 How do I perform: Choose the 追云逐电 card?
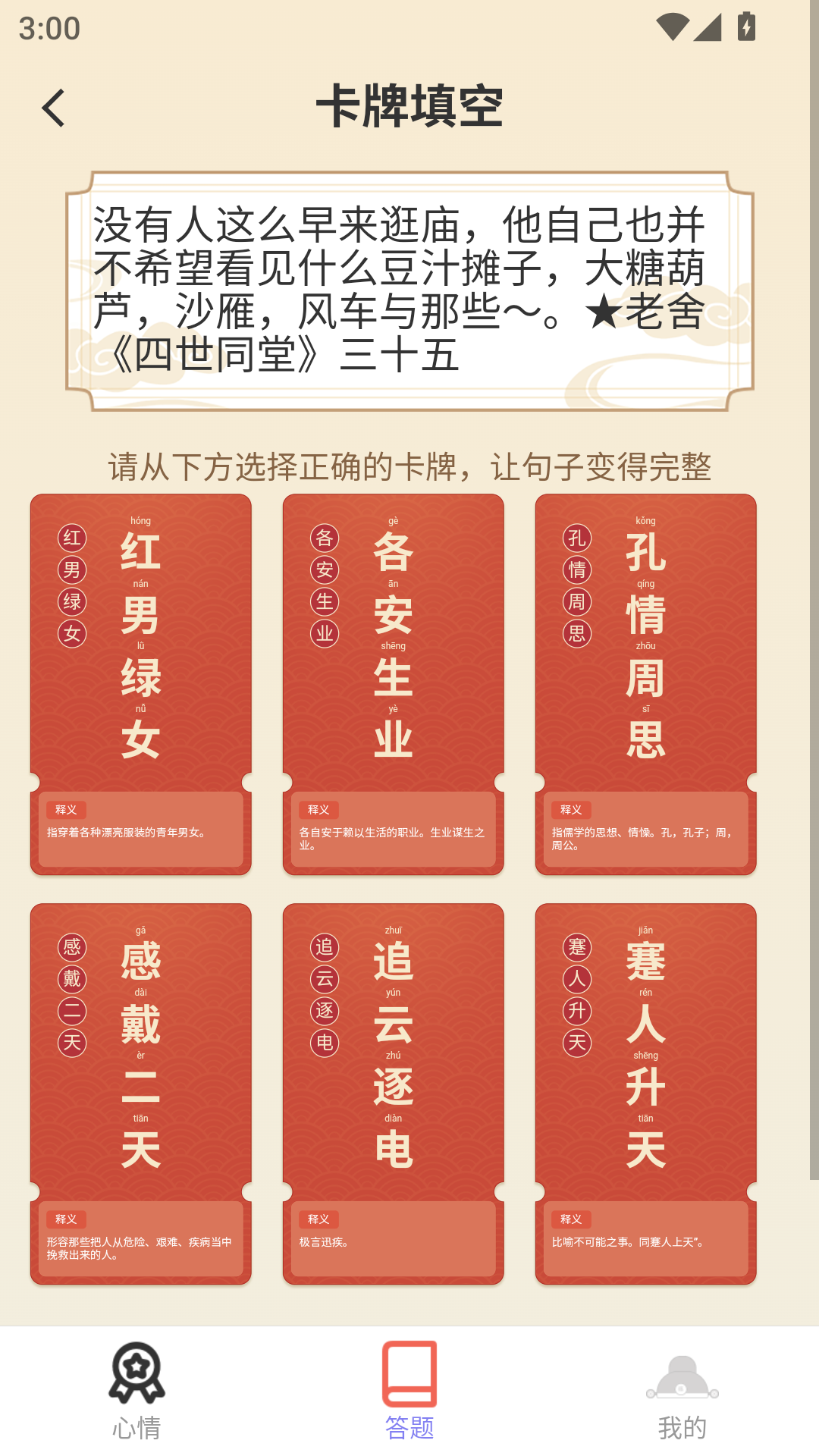pos(393,1093)
